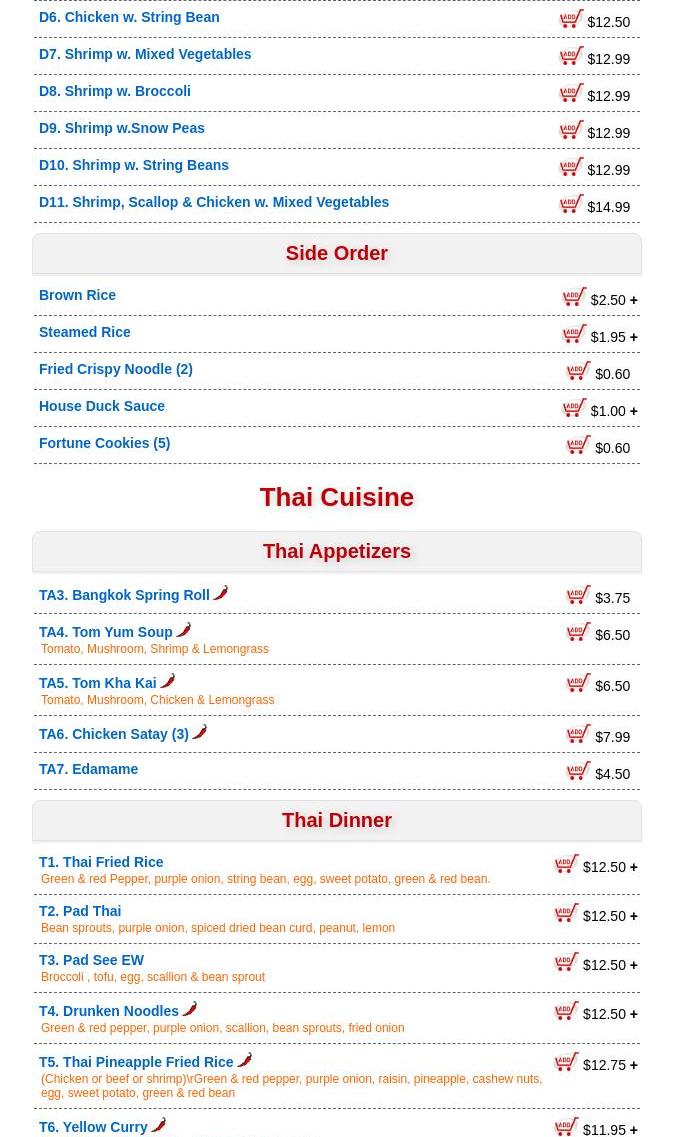Add Brown Rice to the cart
This screenshot has width=675, height=1137.
coord(574,297)
